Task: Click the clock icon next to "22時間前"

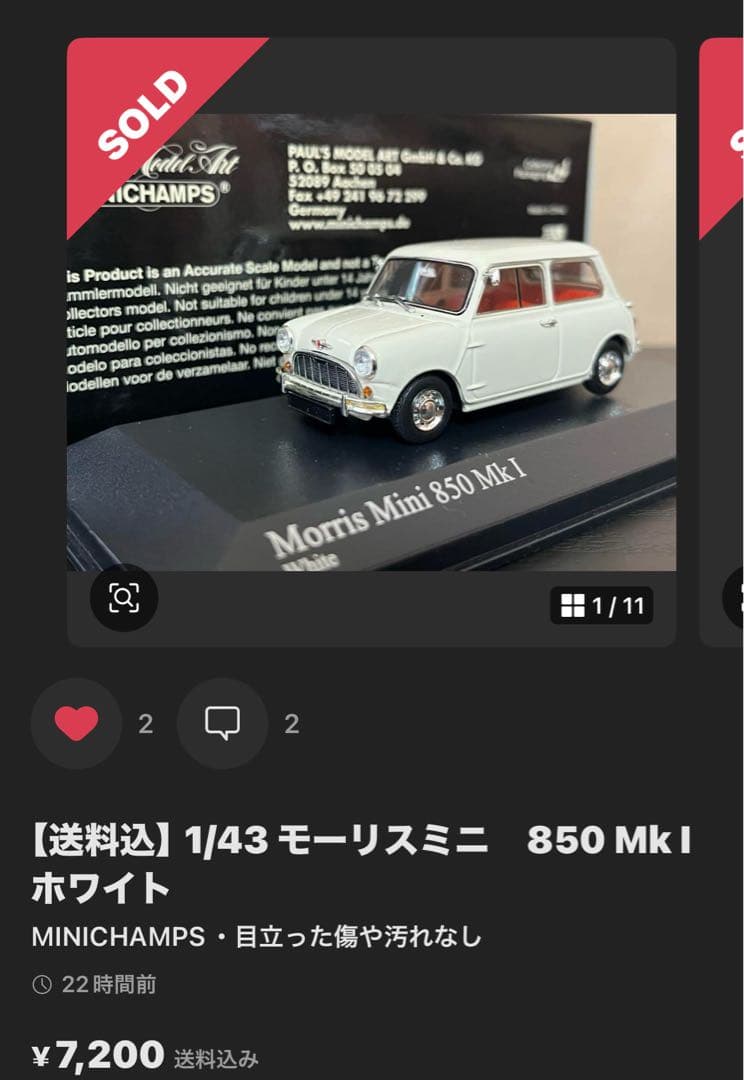Action: [44, 984]
